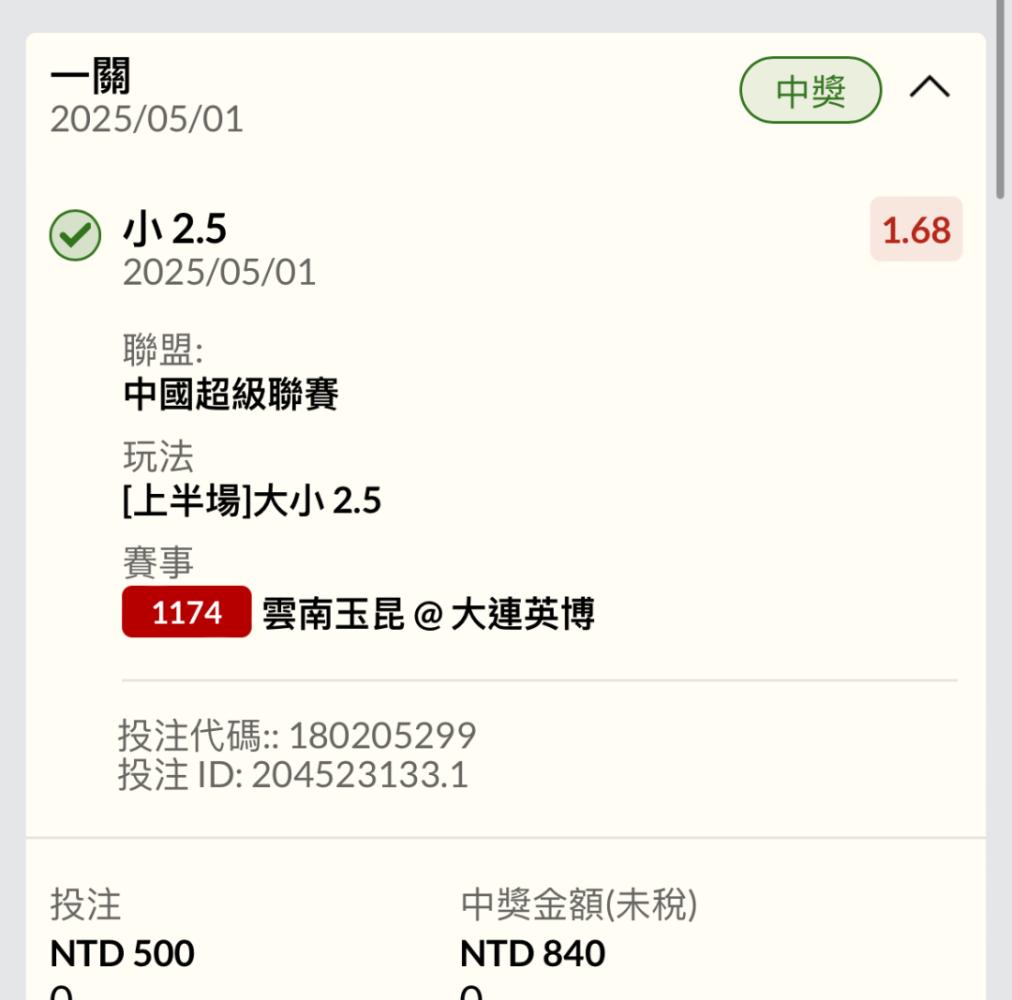The width and height of the screenshot is (1012, 1000).
Task: Collapse the 一關 bet details chevron
Action: (x=930, y=89)
